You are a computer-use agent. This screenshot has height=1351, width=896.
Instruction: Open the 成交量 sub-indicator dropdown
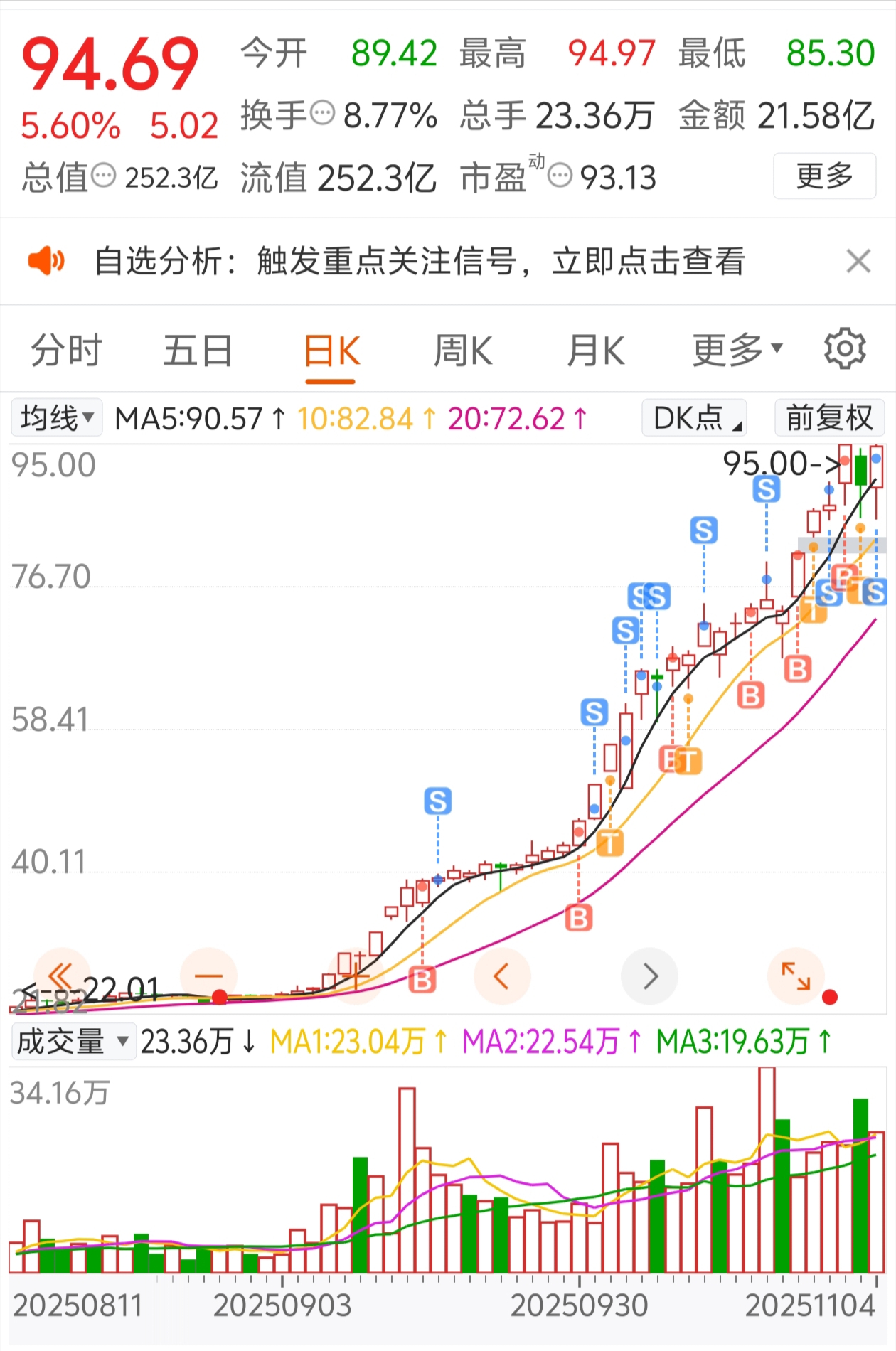pyautogui.click(x=73, y=1042)
